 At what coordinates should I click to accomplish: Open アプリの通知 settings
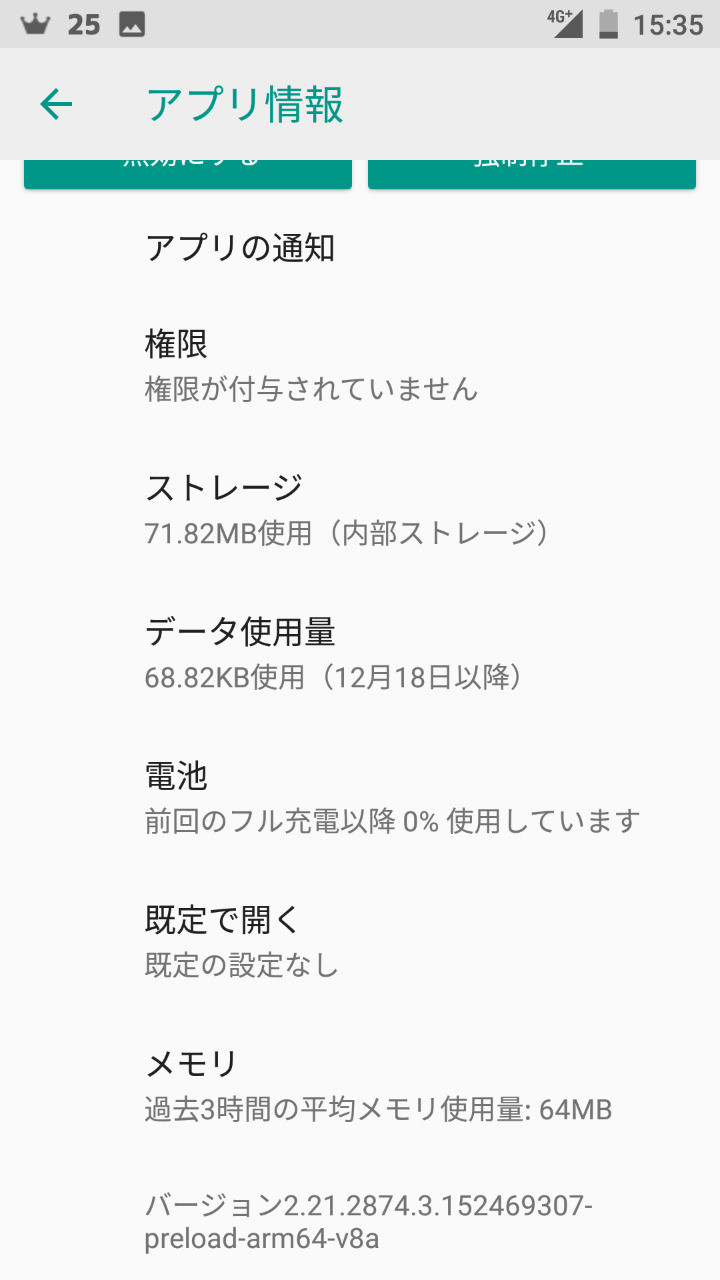click(360, 247)
